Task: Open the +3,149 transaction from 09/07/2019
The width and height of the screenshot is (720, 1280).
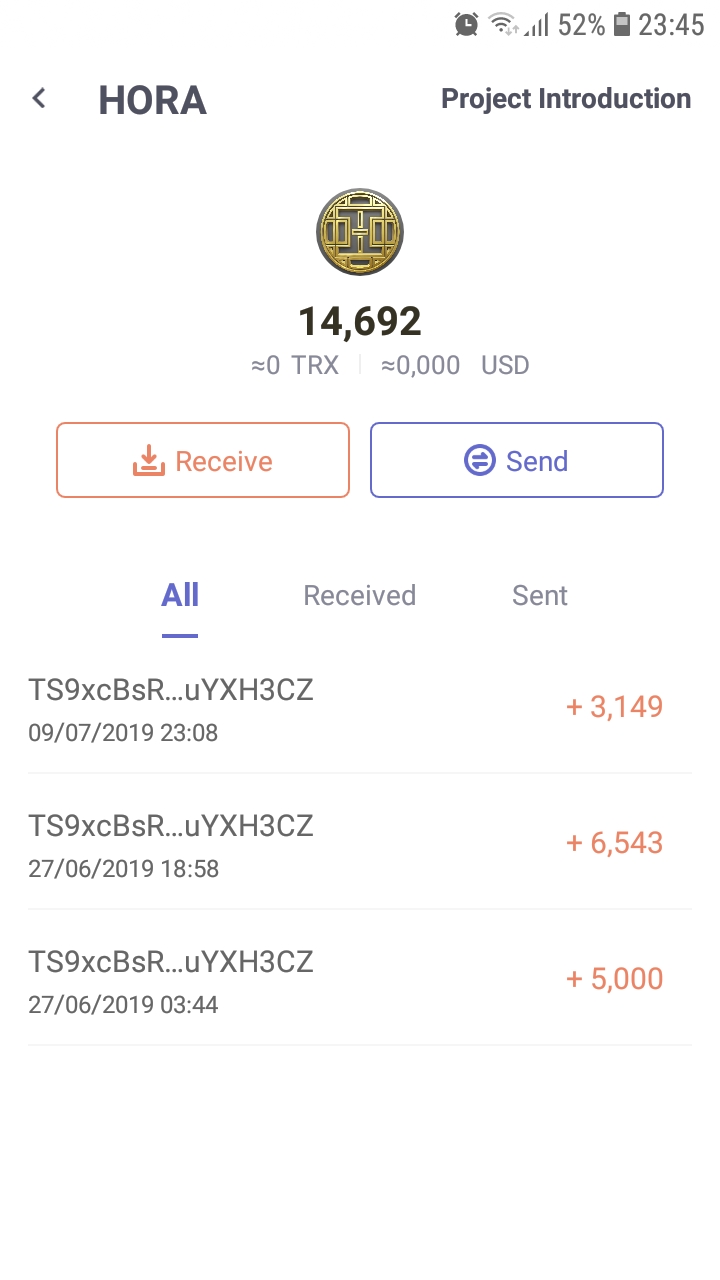Action: pos(360,708)
